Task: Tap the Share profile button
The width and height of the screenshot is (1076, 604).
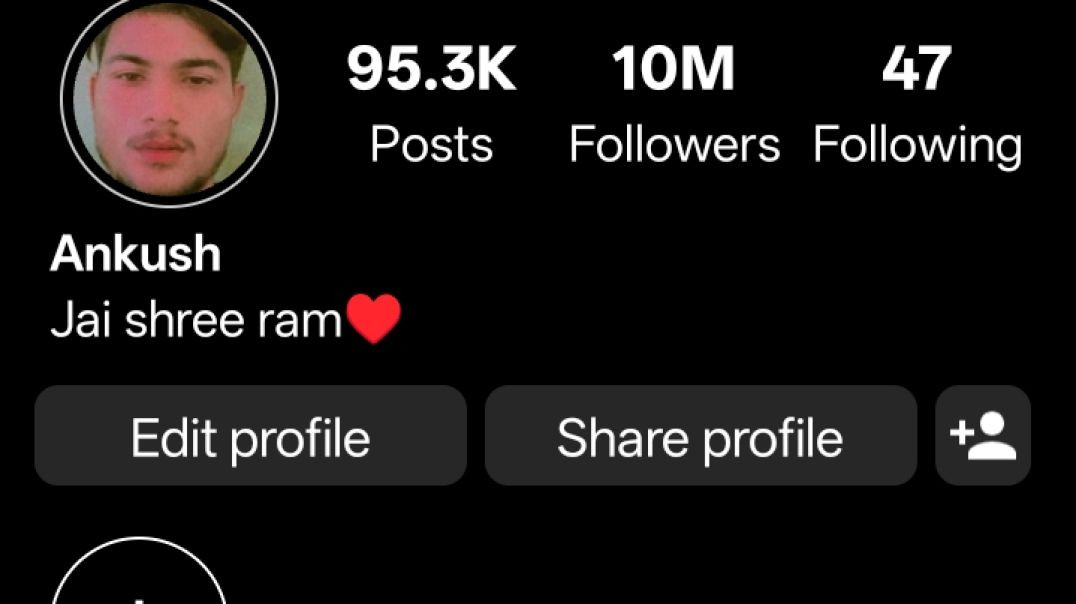Action: click(700, 437)
